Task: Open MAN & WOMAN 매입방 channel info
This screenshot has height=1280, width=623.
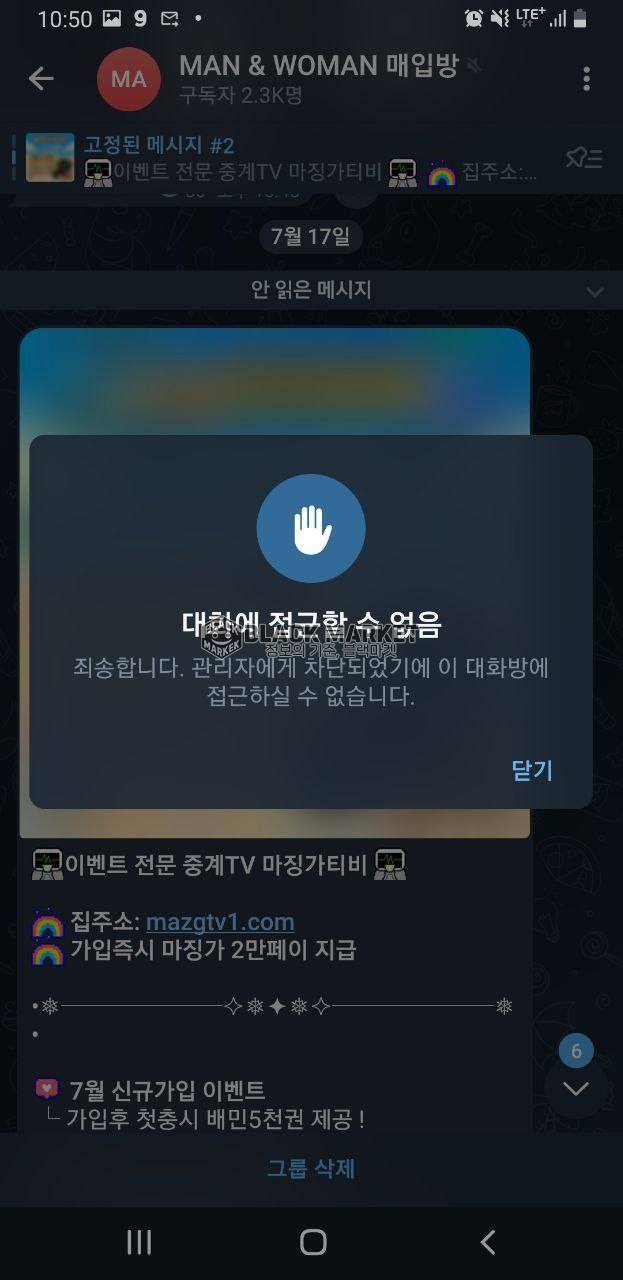Action: pyautogui.click(x=318, y=79)
